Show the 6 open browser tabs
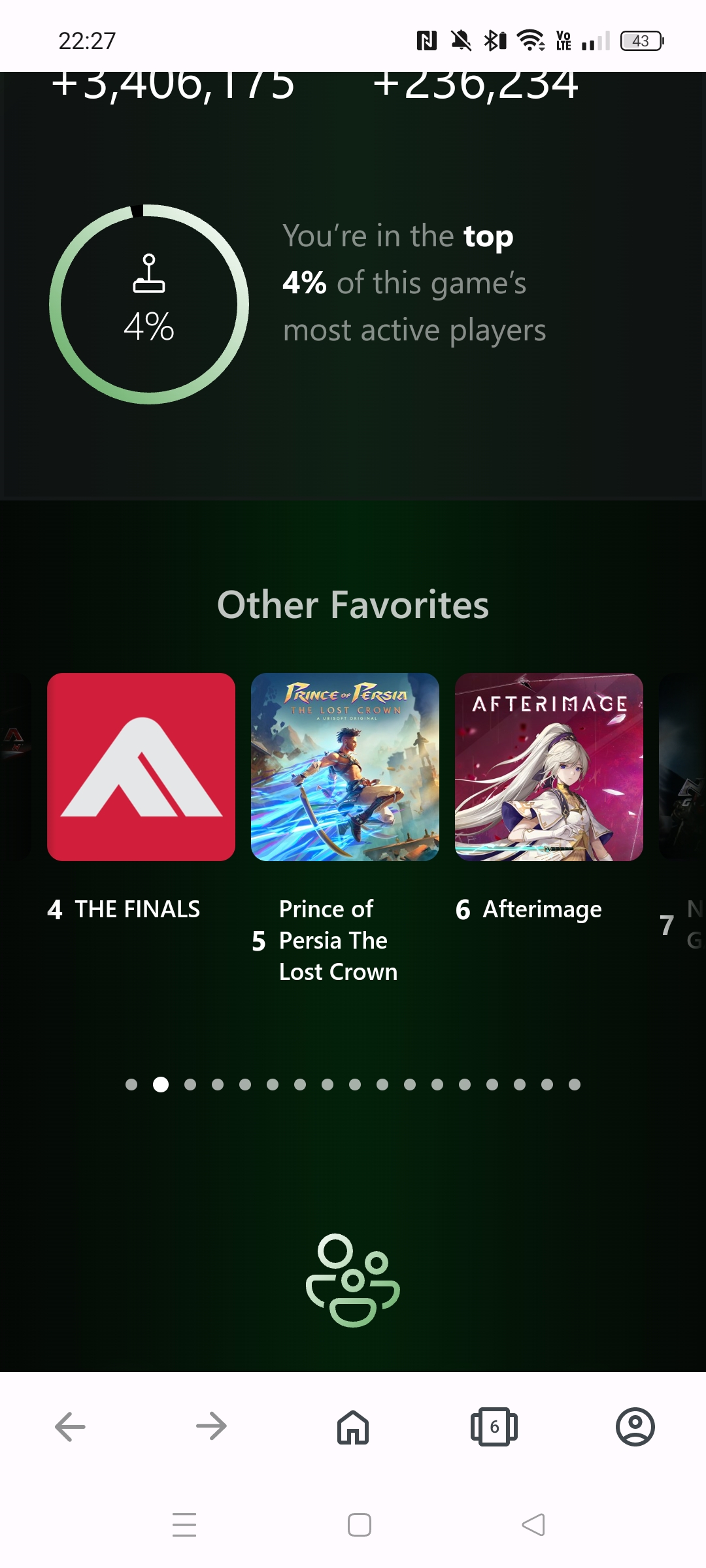This screenshot has height=1568, width=706. 494,1426
